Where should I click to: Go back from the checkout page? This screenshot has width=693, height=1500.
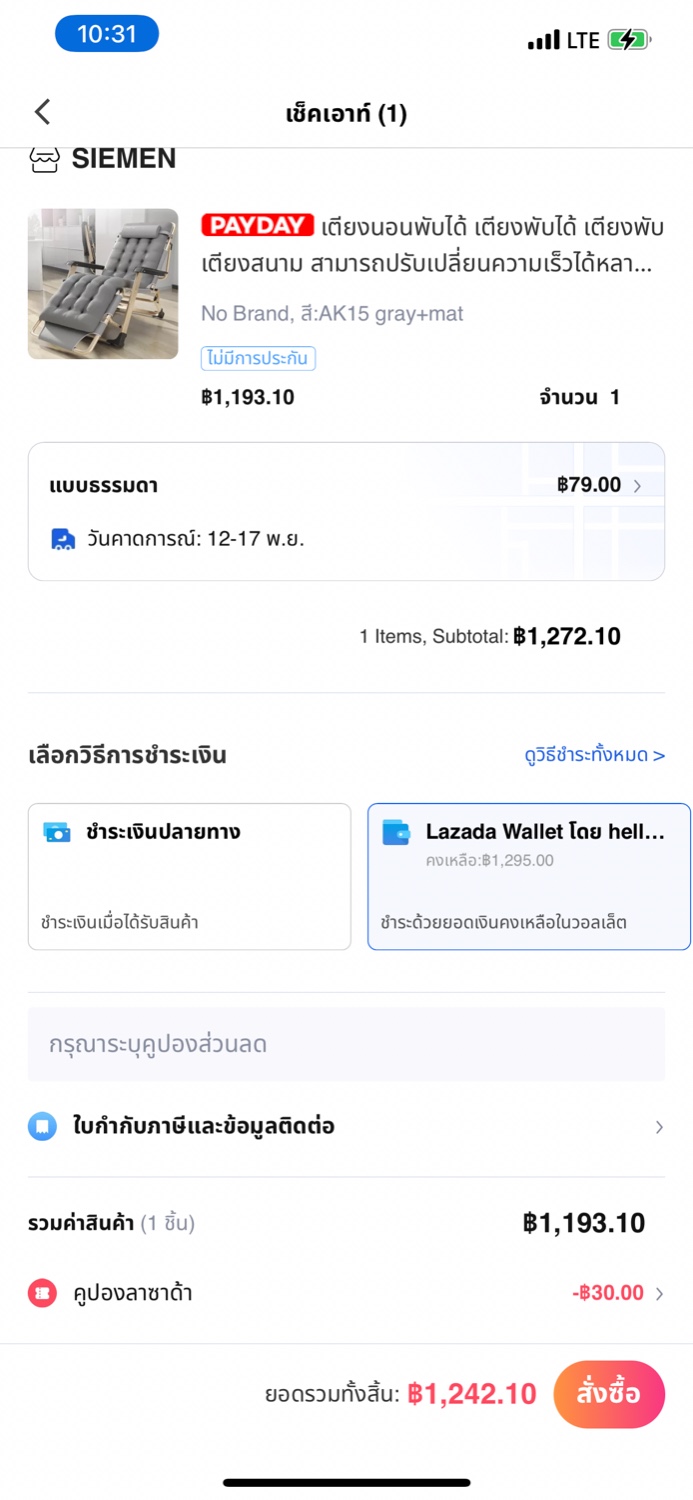click(42, 112)
